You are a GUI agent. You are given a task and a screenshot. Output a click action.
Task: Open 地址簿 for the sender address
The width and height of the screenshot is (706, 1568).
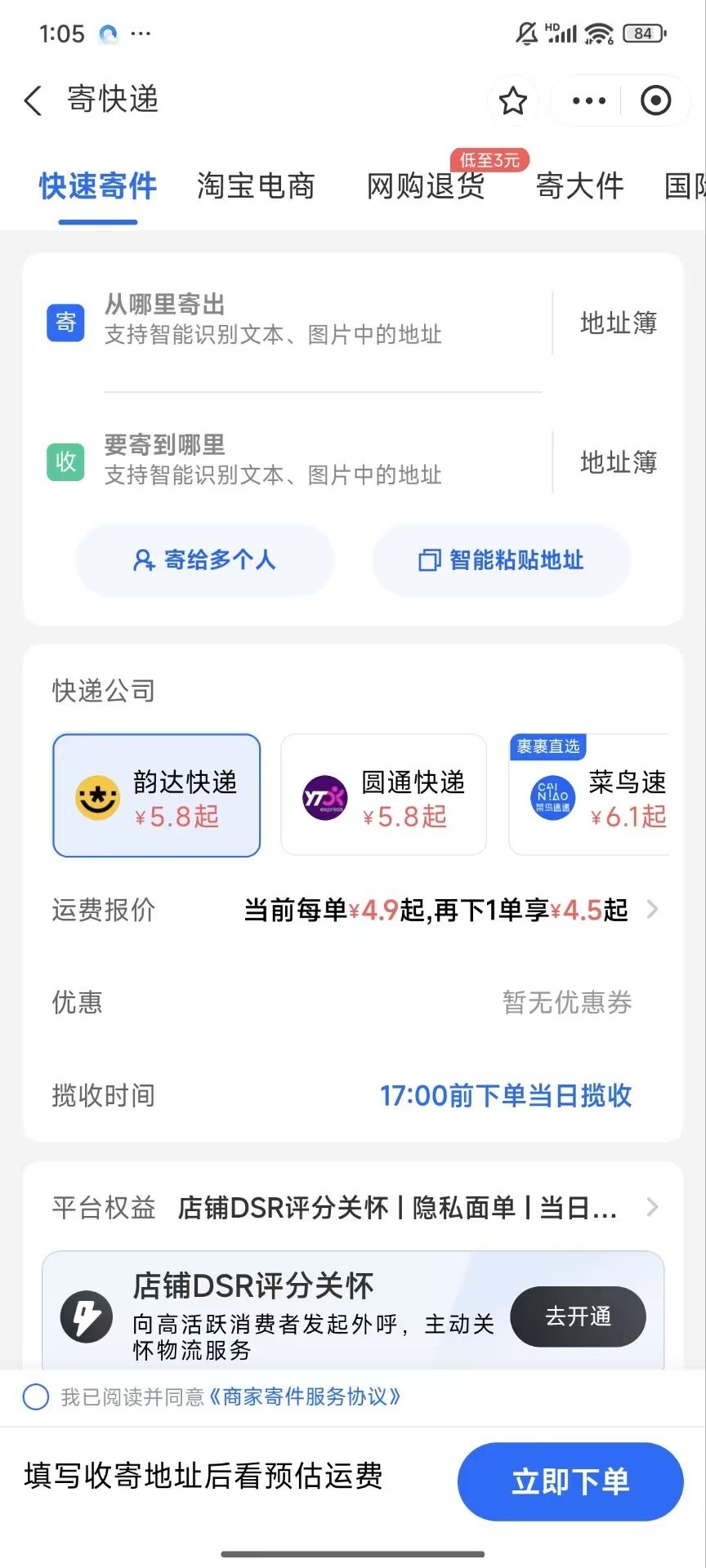coord(619,323)
